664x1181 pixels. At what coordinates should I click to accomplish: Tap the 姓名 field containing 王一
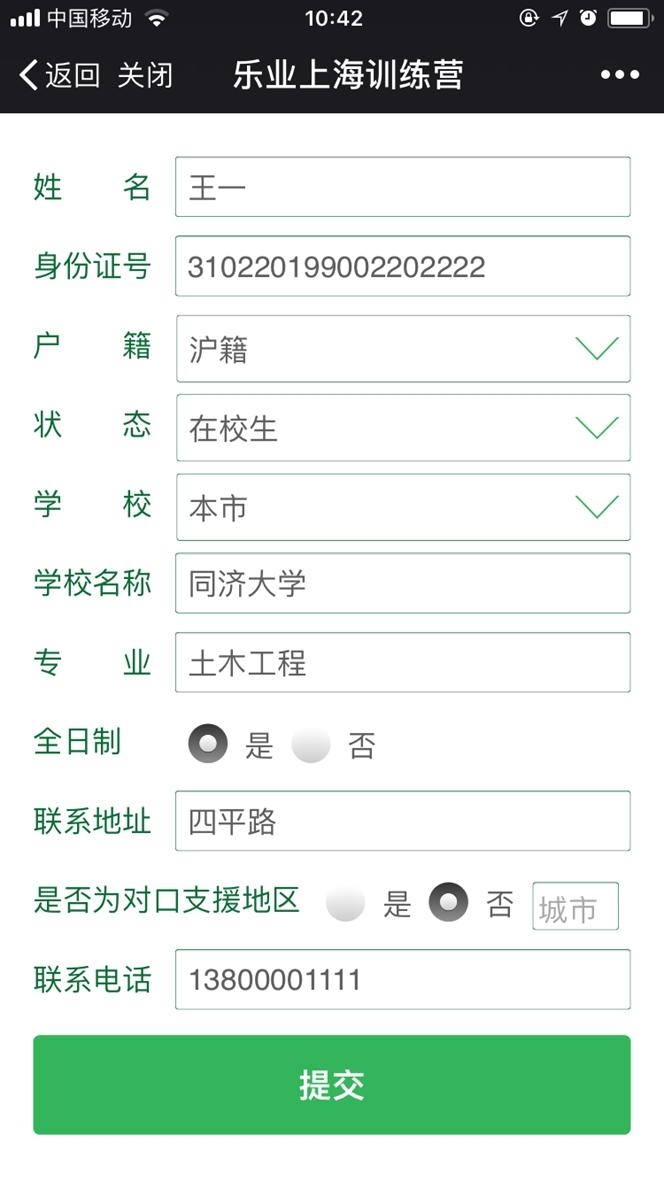click(403, 187)
